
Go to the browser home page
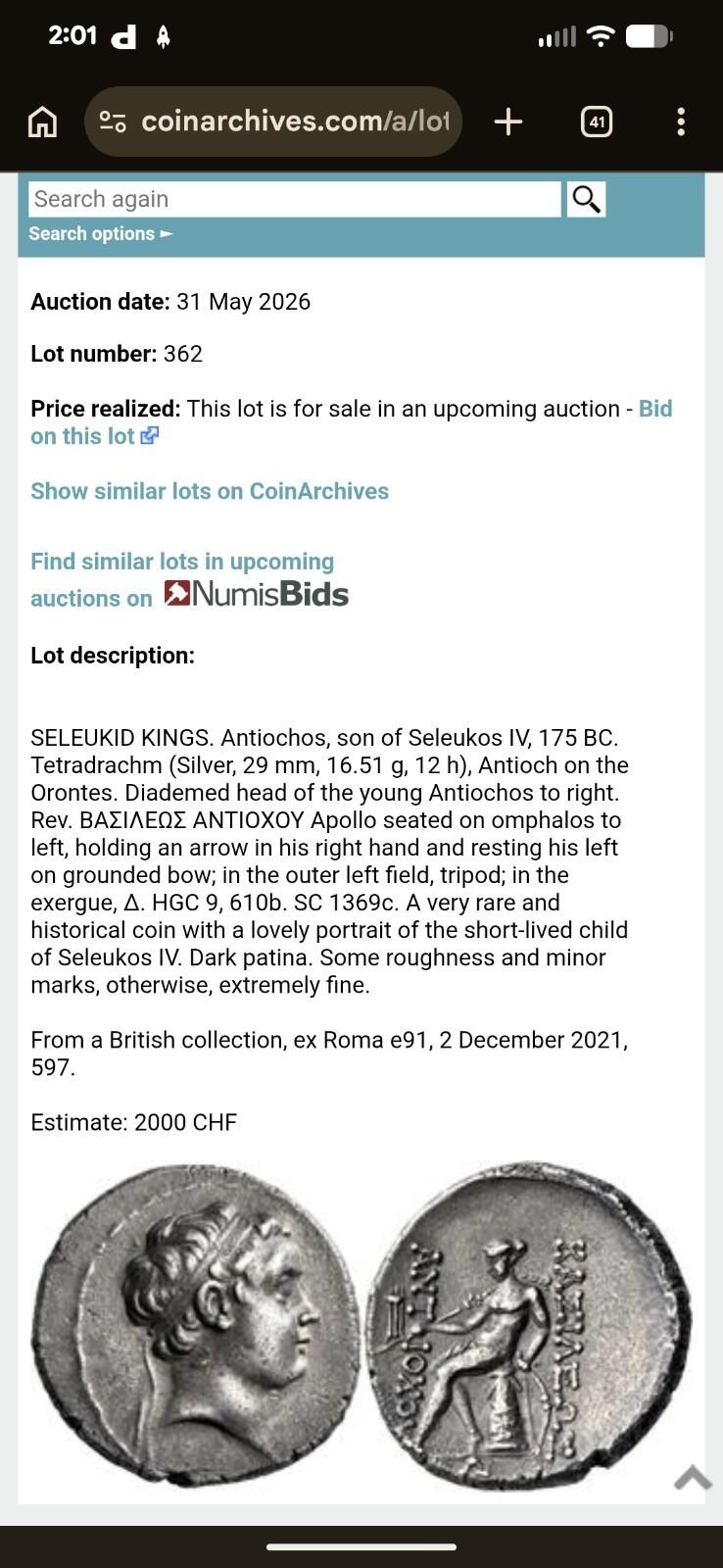(42, 122)
